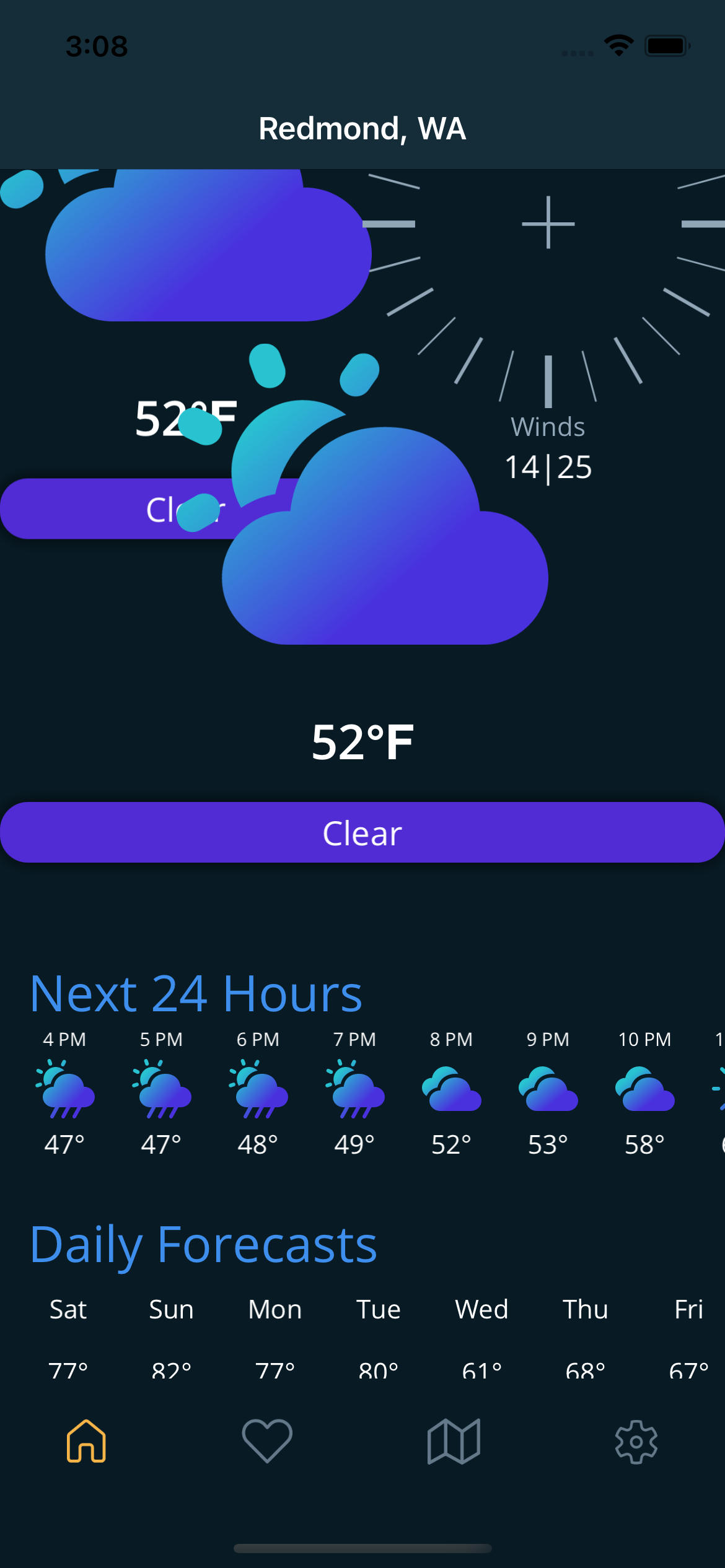This screenshot has height=1568, width=725.
Task: Click the Redmond, WA location title
Action: 362,129
